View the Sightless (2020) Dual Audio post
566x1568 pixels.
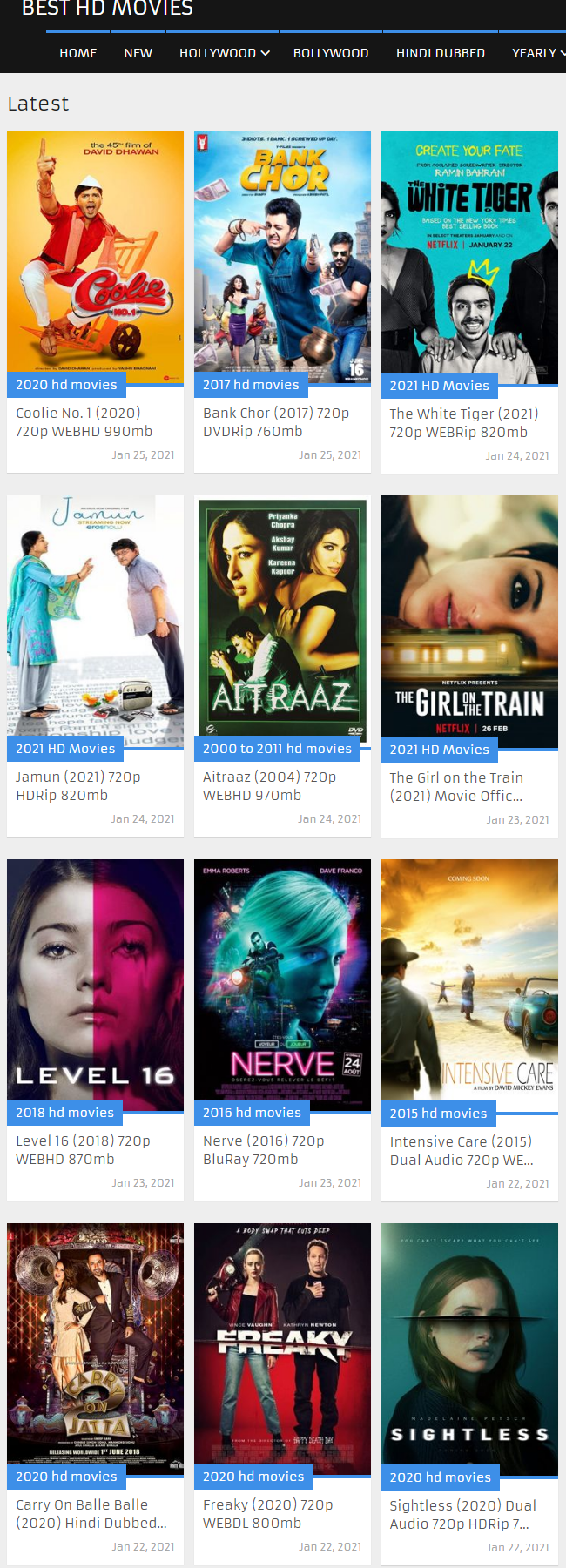click(462, 1514)
